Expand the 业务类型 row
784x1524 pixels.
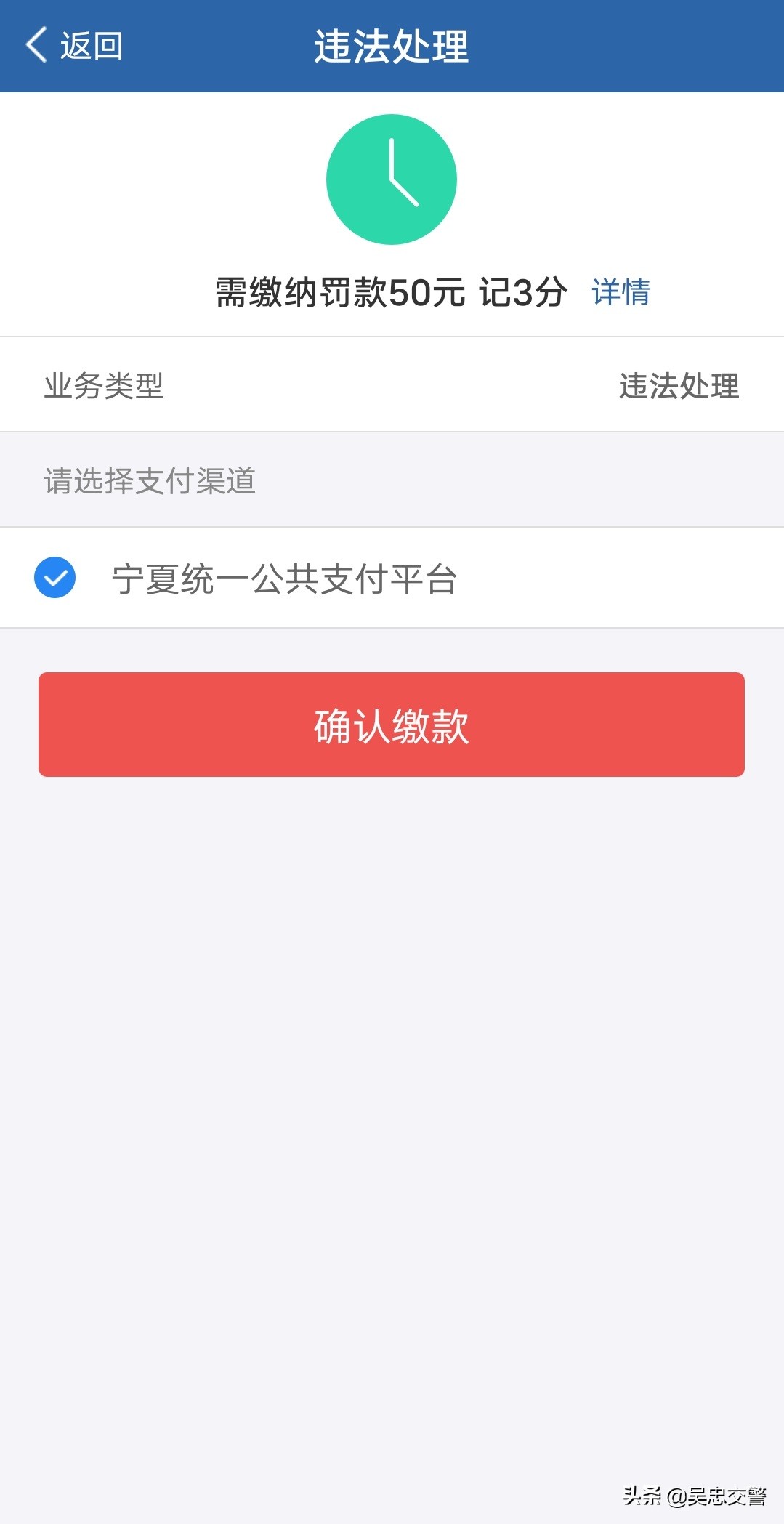pyautogui.click(x=392, y=386)
